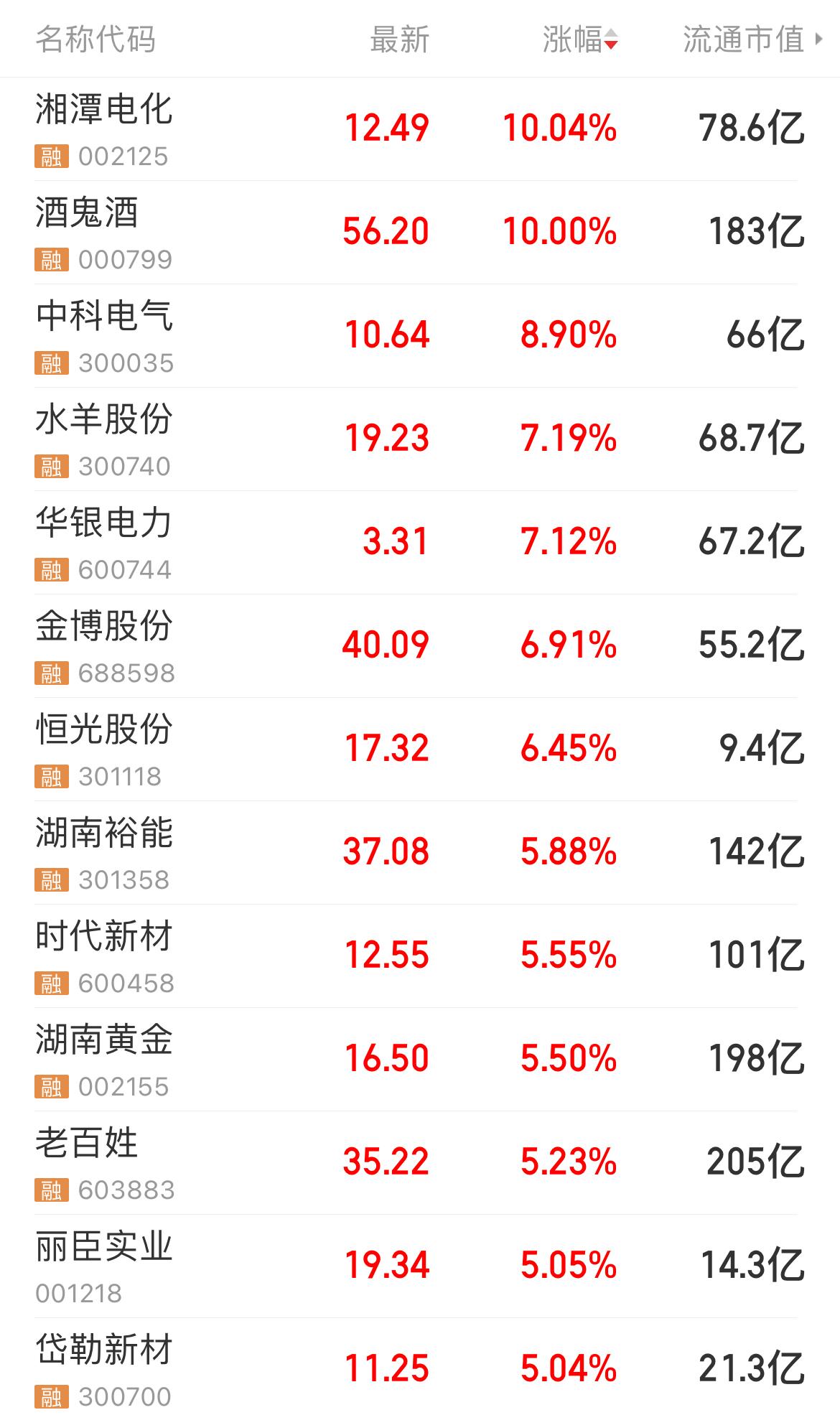Image resolution: width=840 pixels, height=1415 pixels.
Task: Sort the list by 涨幅 column
Action: point(579,39)
